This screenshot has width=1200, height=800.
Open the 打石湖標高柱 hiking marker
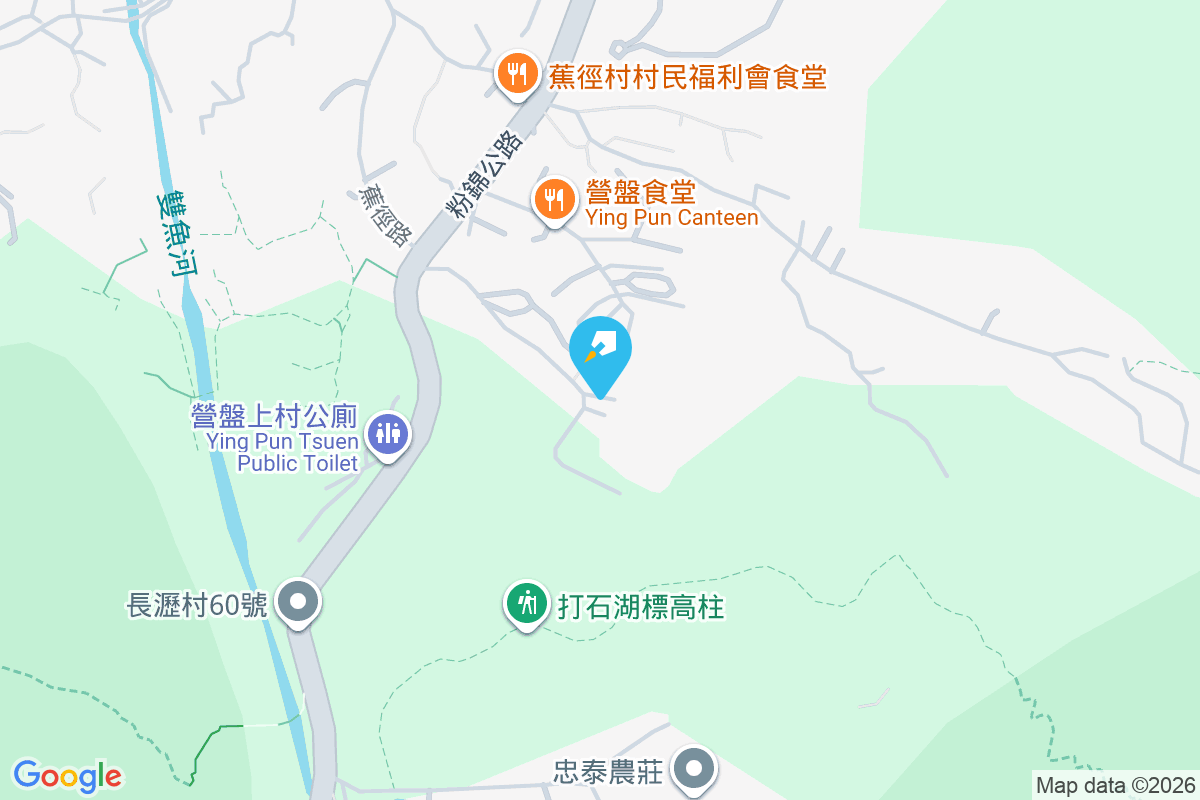pyautogui.click(x=525, y=604)
